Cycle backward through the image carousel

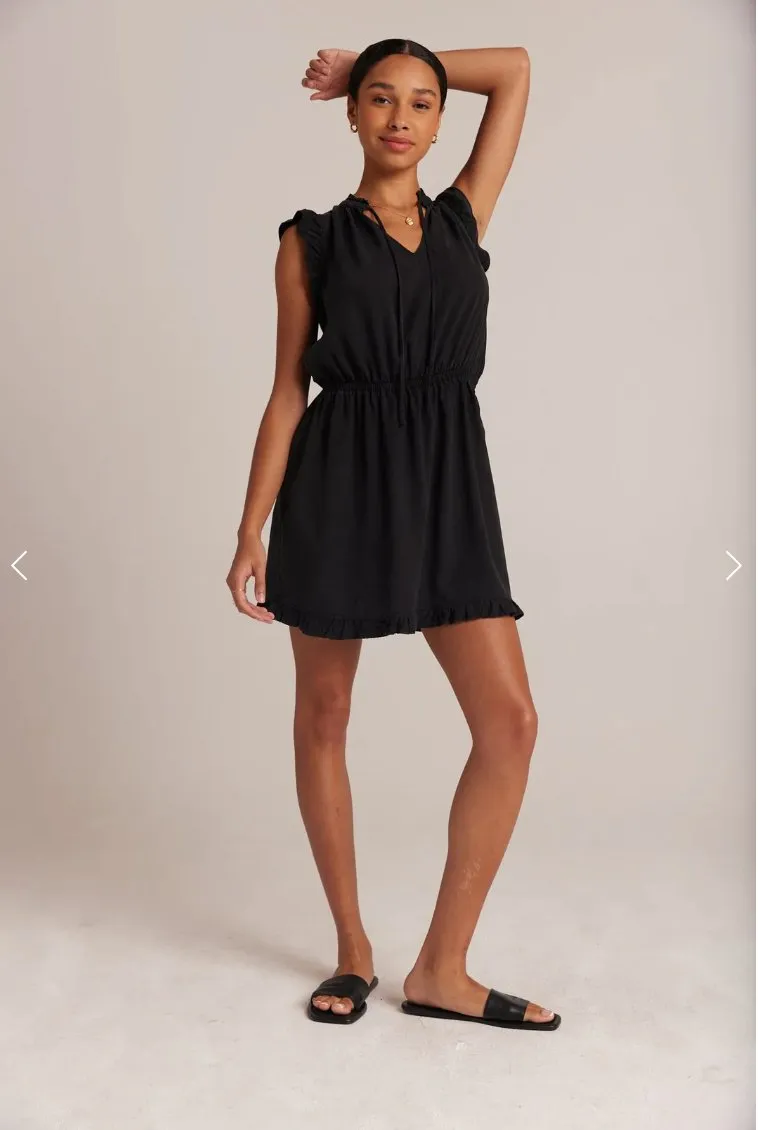(x=18, y=565)
